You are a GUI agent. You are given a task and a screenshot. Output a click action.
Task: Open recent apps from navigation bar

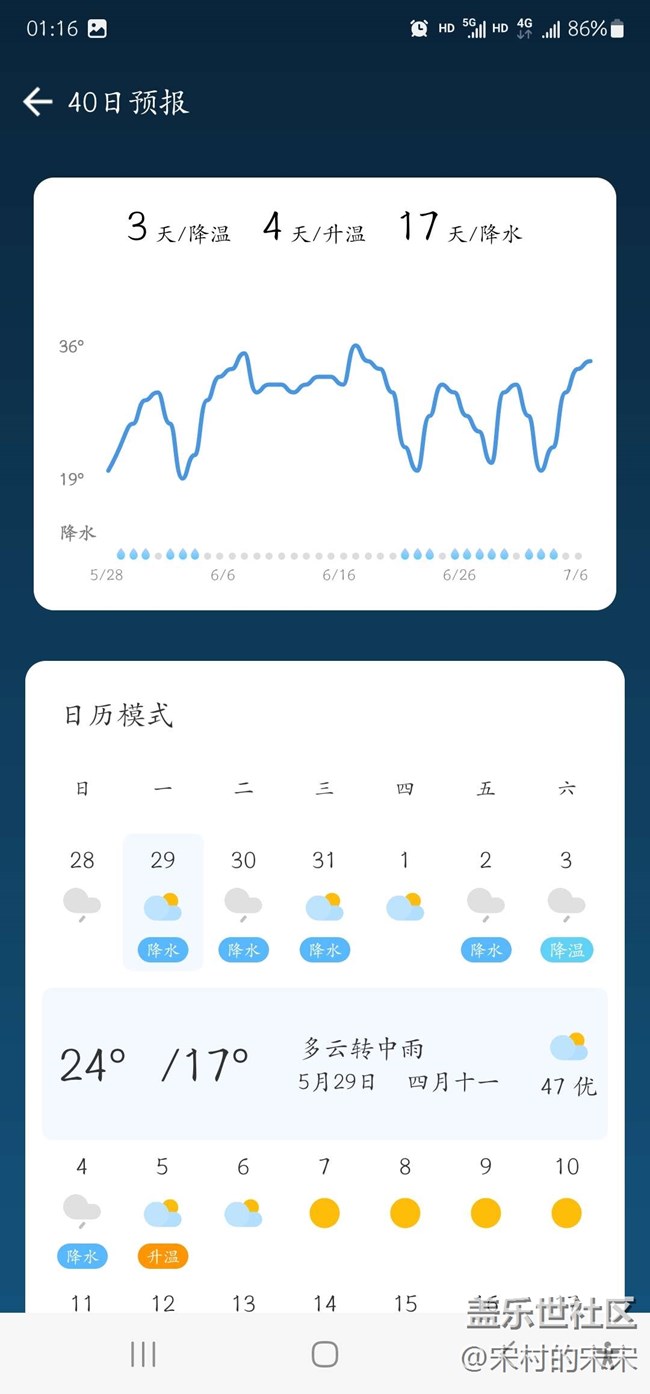(x=143, y=1354)
